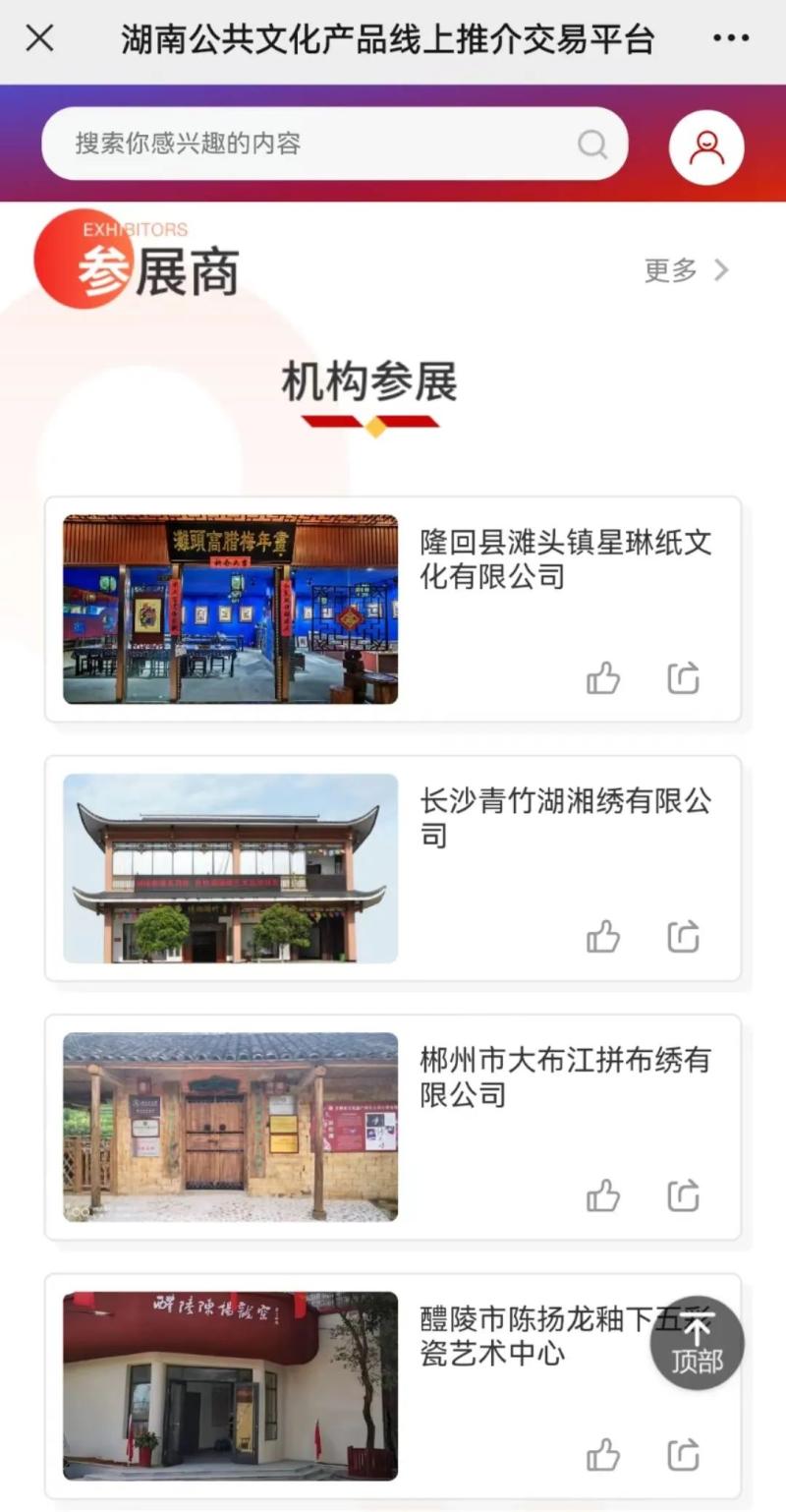Image resolution: width=786 pixels, height=1512 pixels.
Task: Share 隆回县滩头镇星琳纸文化有限公司
Action: click(683, 678)
